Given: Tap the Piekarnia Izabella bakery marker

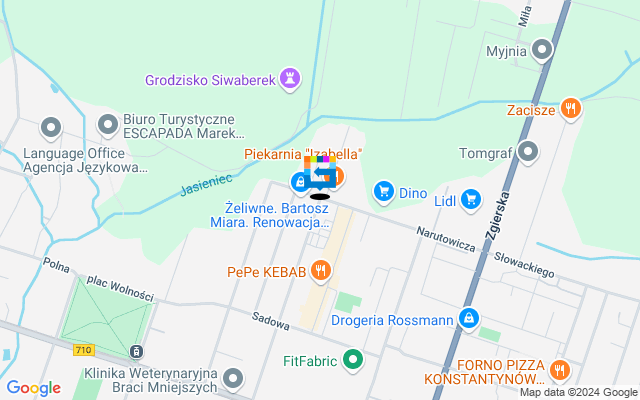Looking at the screenshot, I should click(336, 178).
